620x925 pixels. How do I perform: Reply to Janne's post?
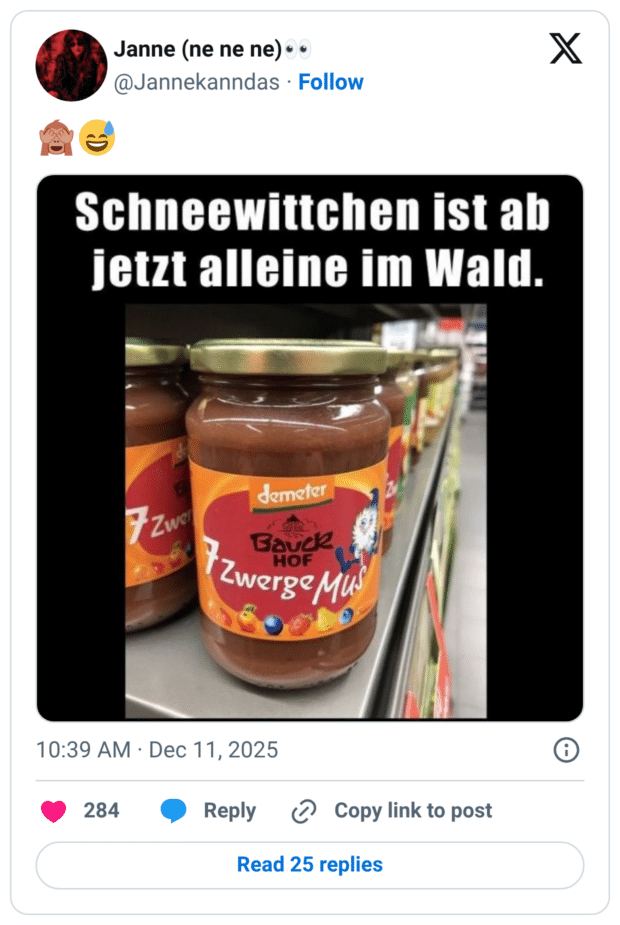(x=209, y=811)
